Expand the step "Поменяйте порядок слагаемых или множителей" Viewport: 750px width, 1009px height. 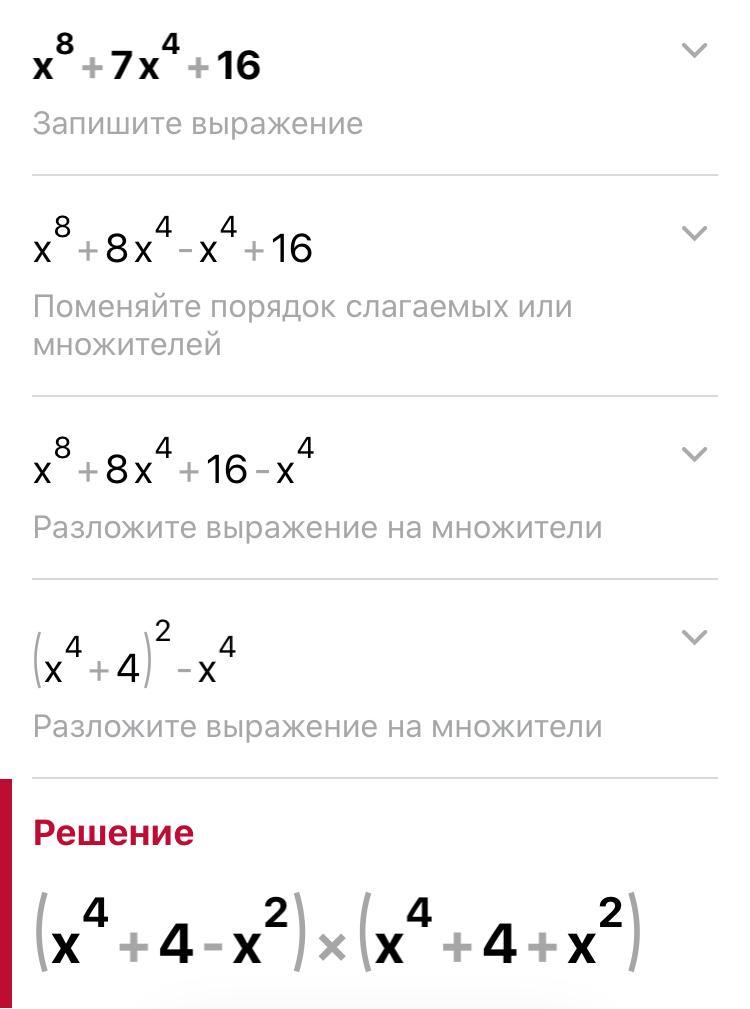coord(694,233)
